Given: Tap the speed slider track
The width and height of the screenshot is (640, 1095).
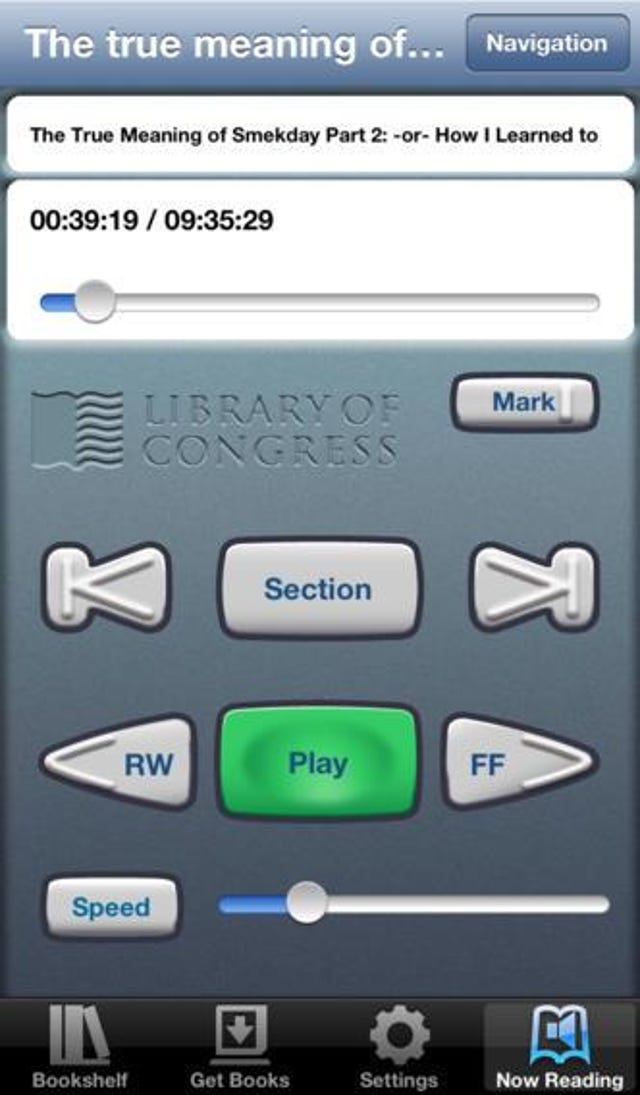Looking at the screenshot, I should [x=414, y=904].
